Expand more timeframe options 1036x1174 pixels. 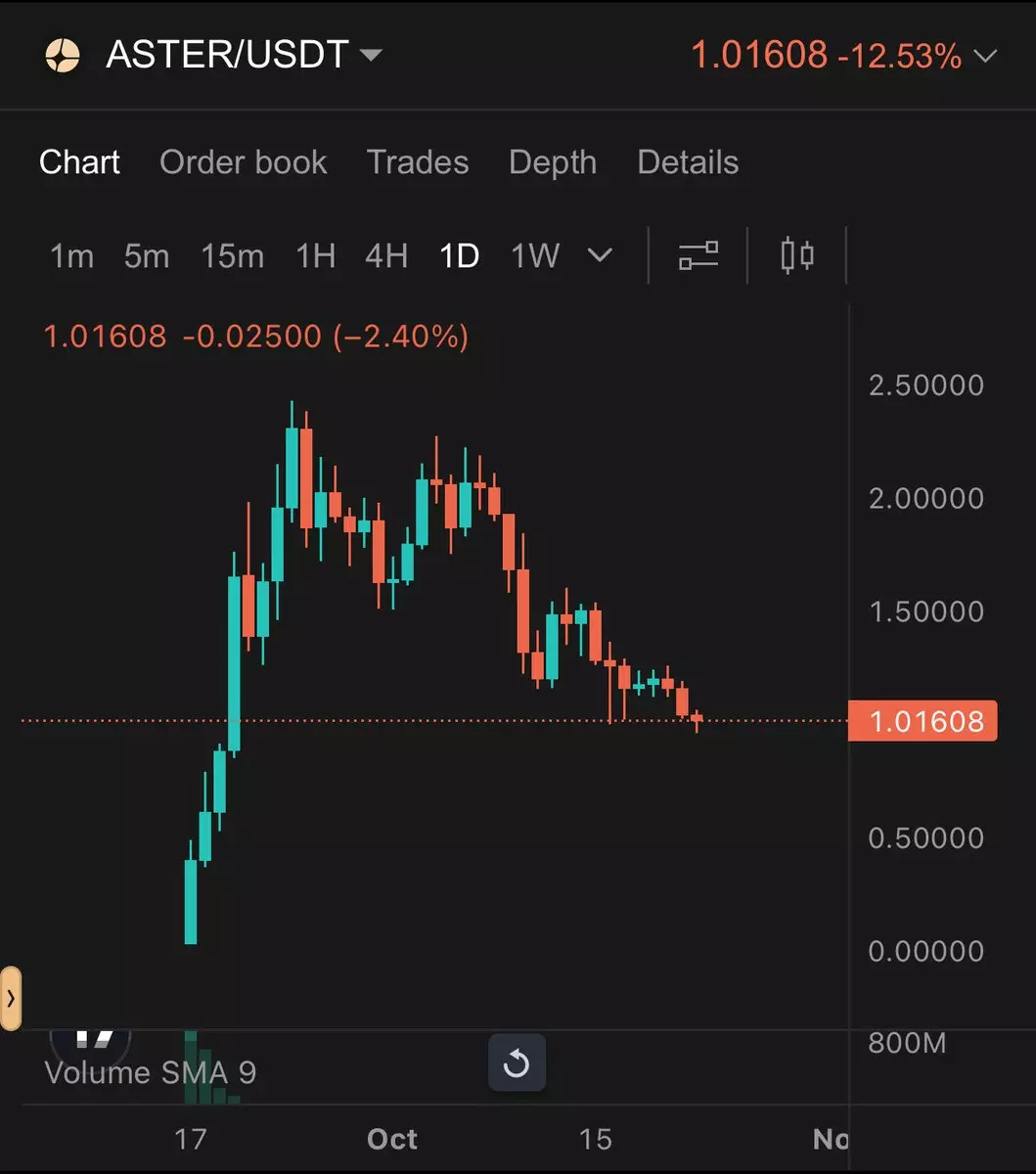(600, 256)
